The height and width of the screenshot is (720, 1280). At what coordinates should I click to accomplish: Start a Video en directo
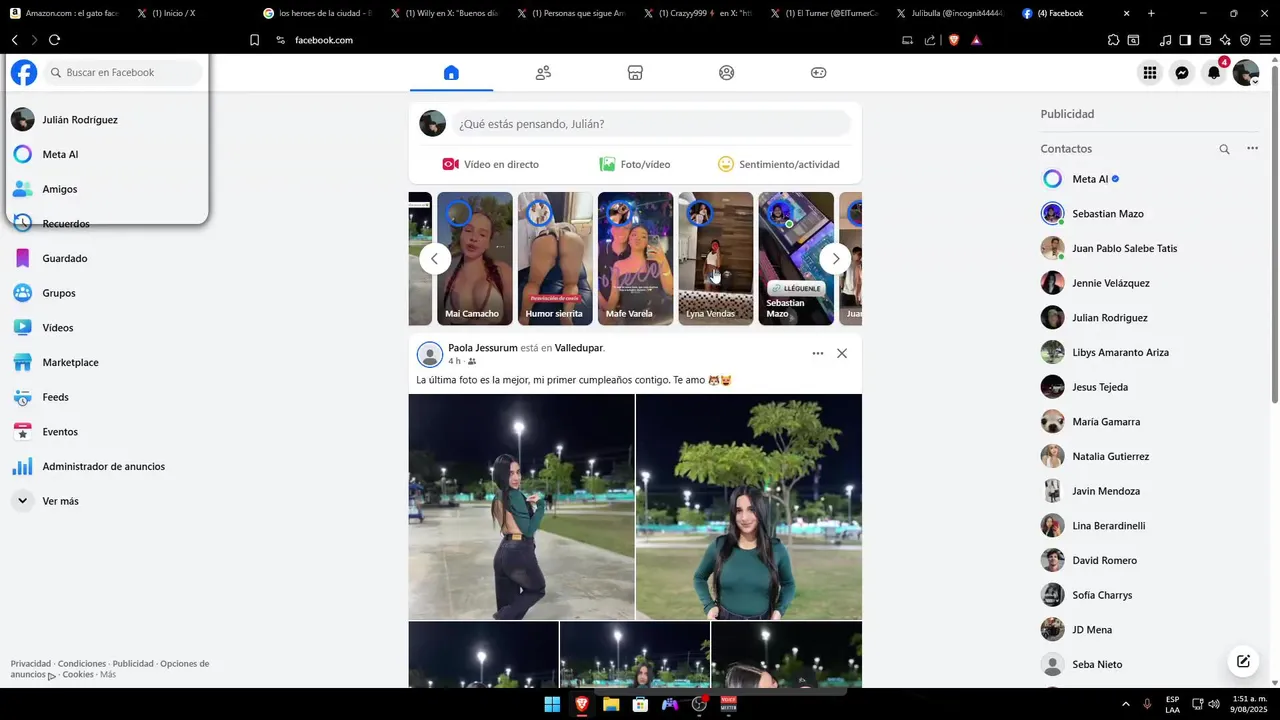pos(491,164)
